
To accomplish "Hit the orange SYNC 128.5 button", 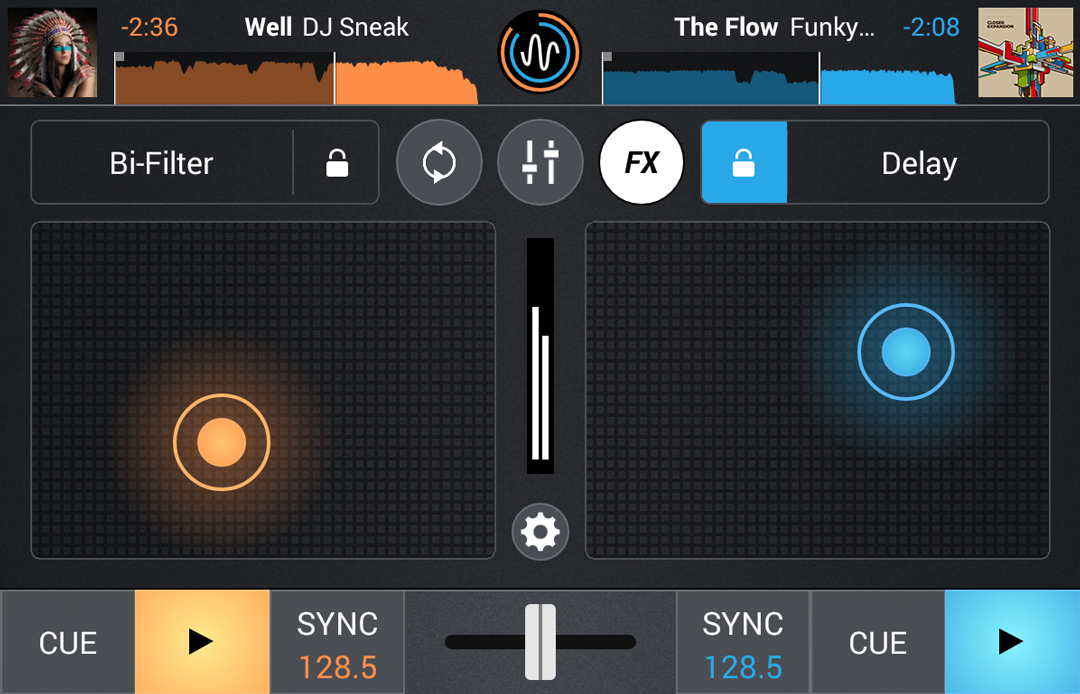I will [x=337, y=642].
